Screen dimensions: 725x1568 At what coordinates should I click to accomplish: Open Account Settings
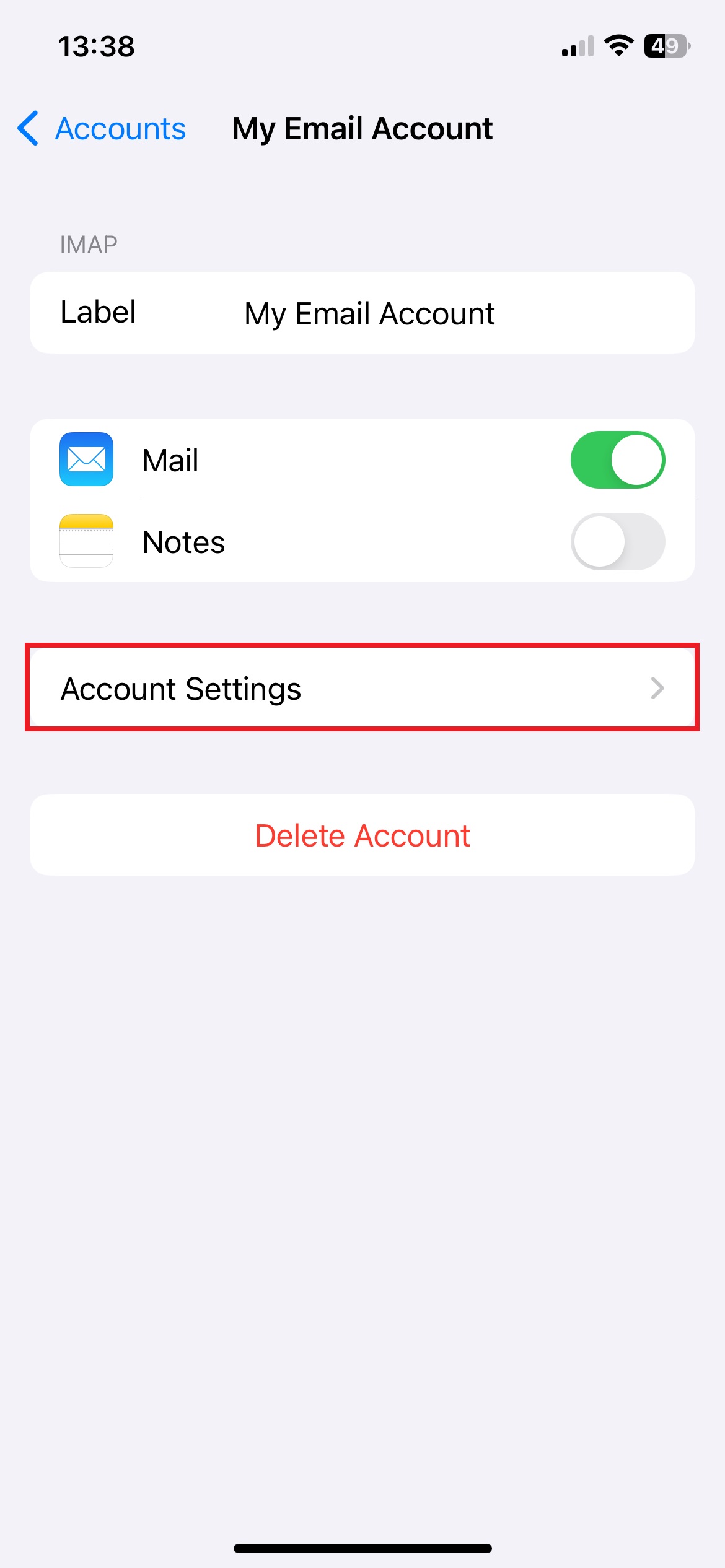pyautogui.click(x=362, y=688)
